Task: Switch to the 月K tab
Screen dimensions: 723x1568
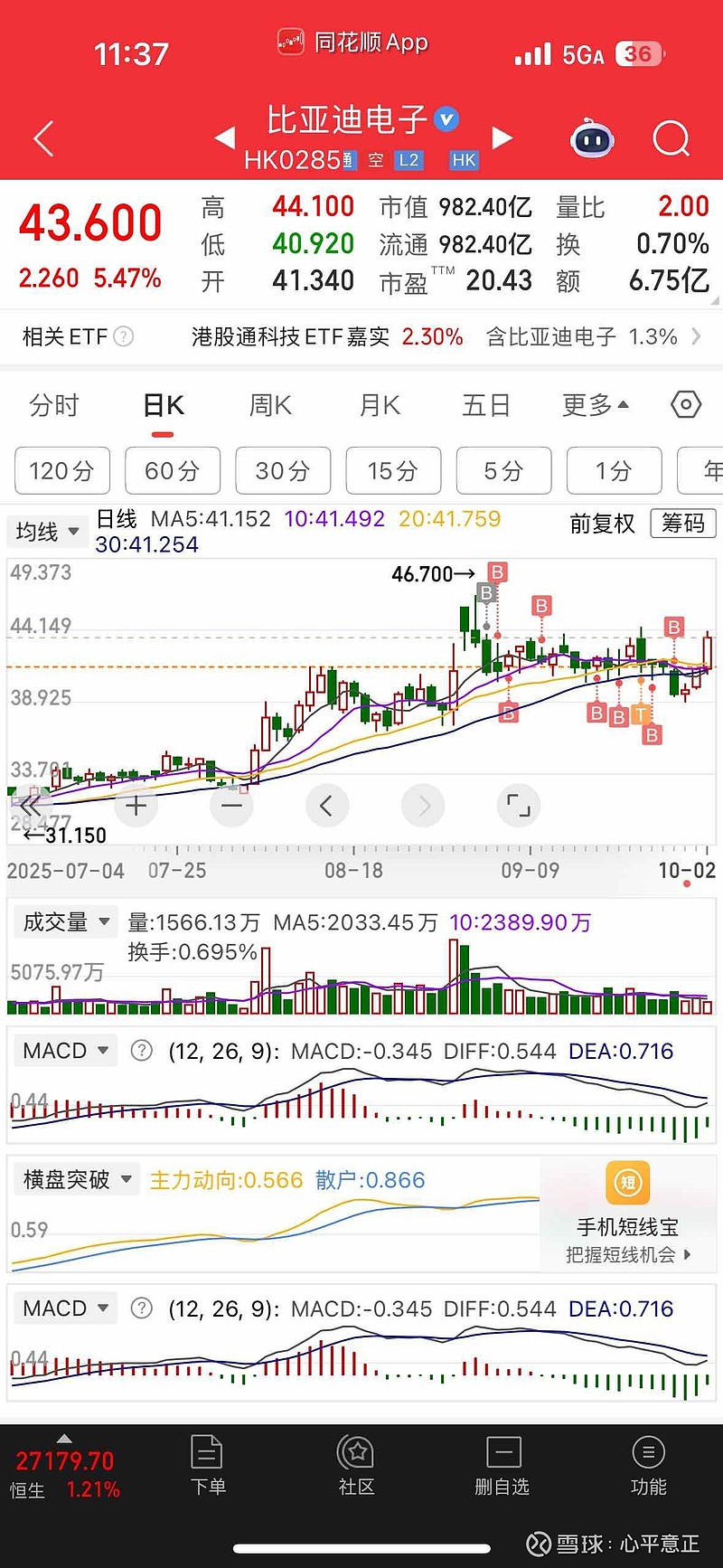Action: (x=380, y=405)
